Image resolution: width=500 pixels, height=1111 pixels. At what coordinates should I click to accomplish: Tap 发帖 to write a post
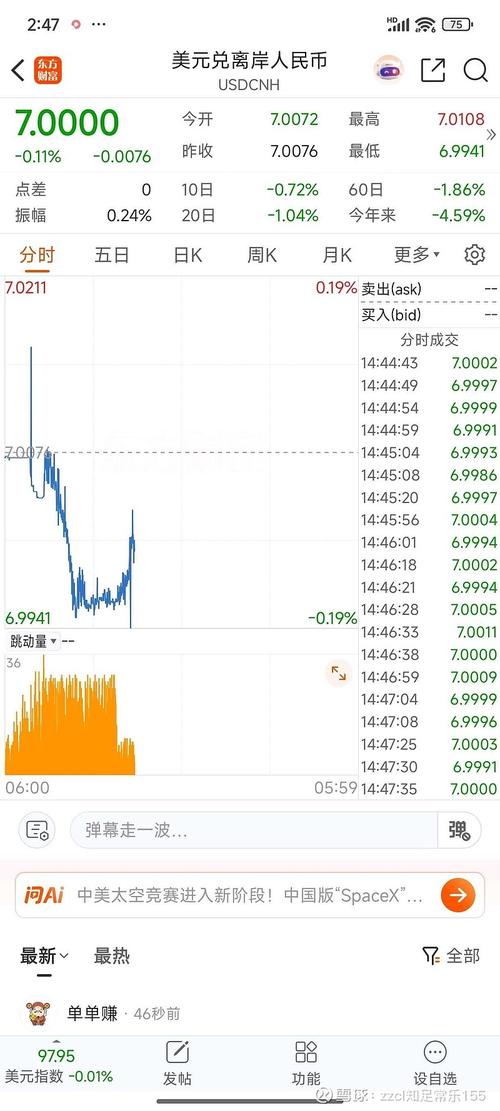click(x=177, y=1063)
